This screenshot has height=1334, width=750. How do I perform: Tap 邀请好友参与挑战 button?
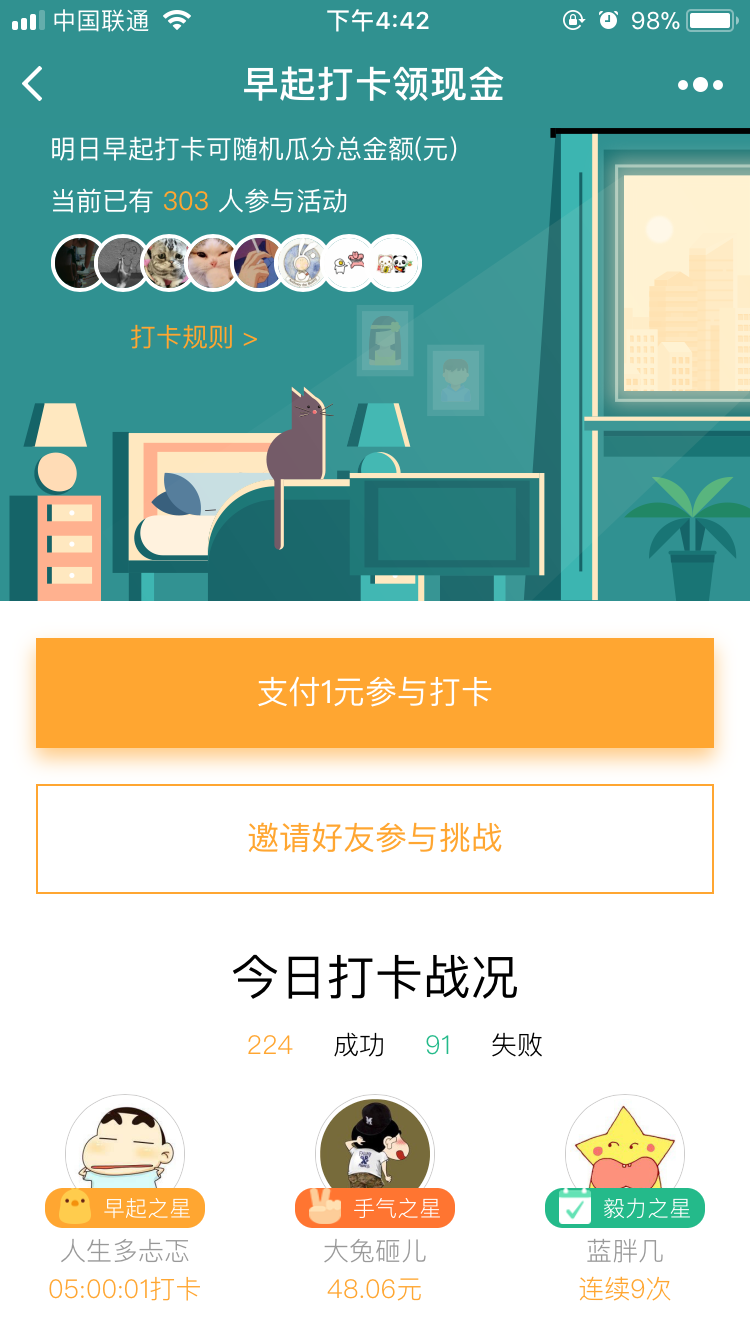pyautogui.click(x=375, y=838)
